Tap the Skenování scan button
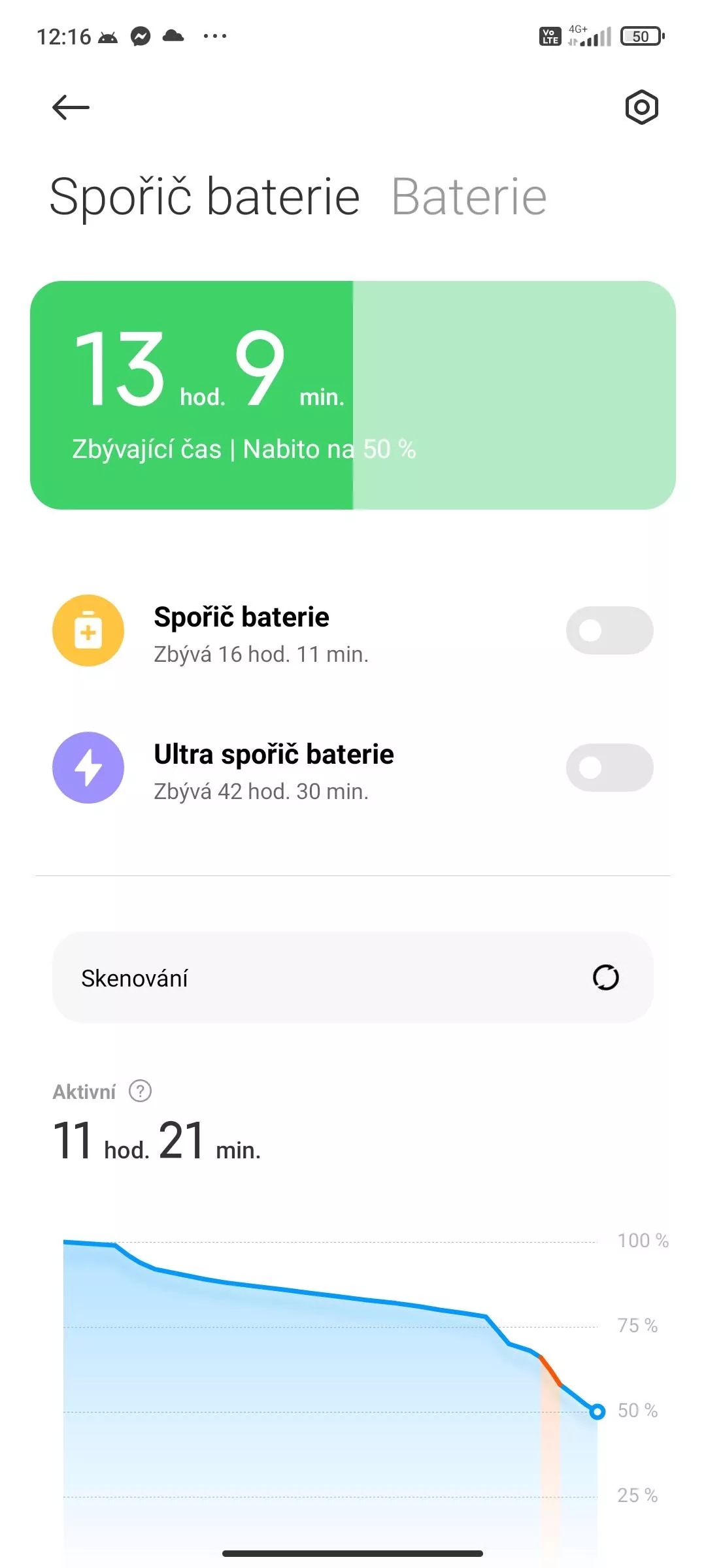 click(x=353, y=977)
